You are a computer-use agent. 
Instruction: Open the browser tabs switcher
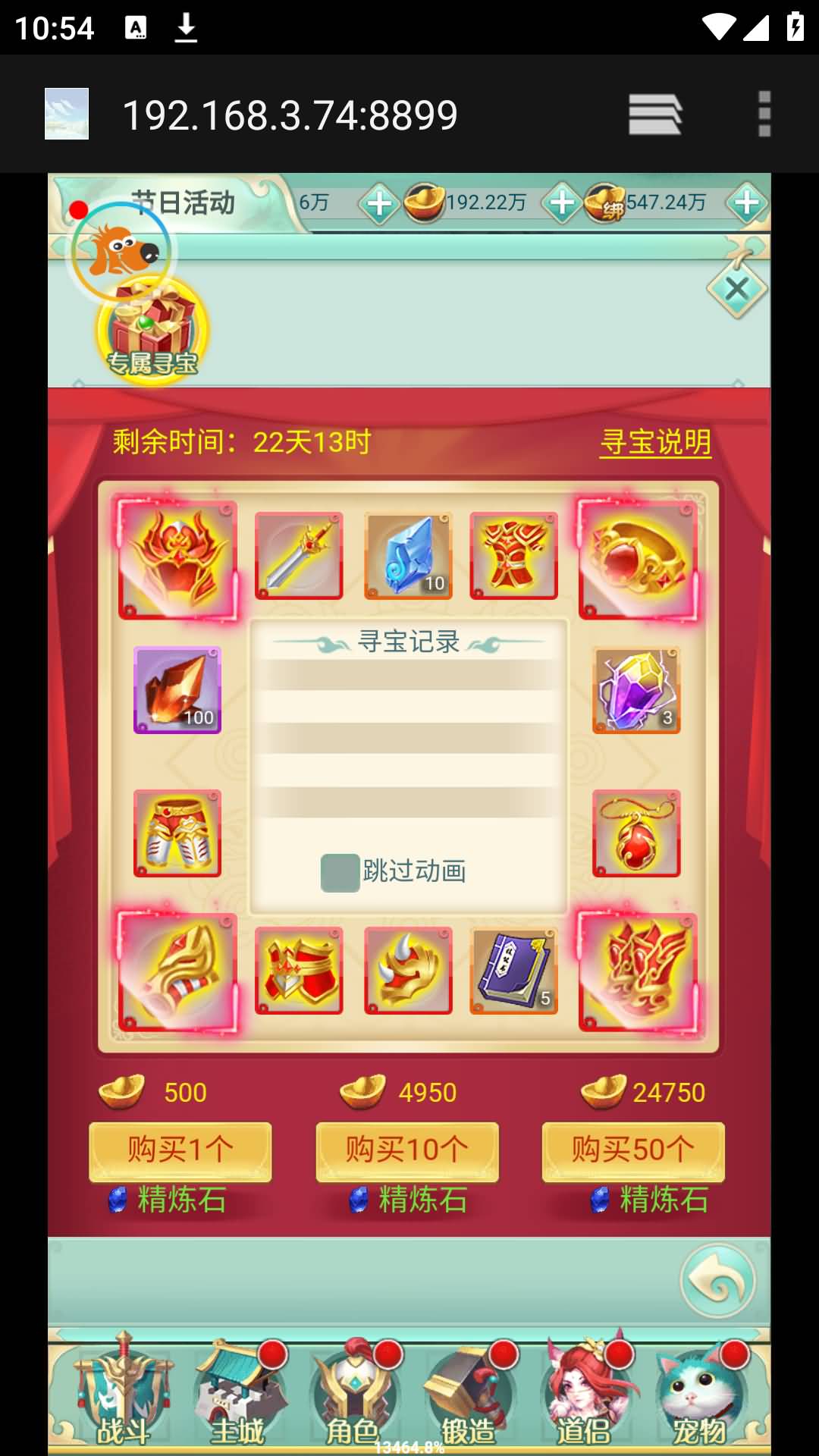click(x=655, y=115)
